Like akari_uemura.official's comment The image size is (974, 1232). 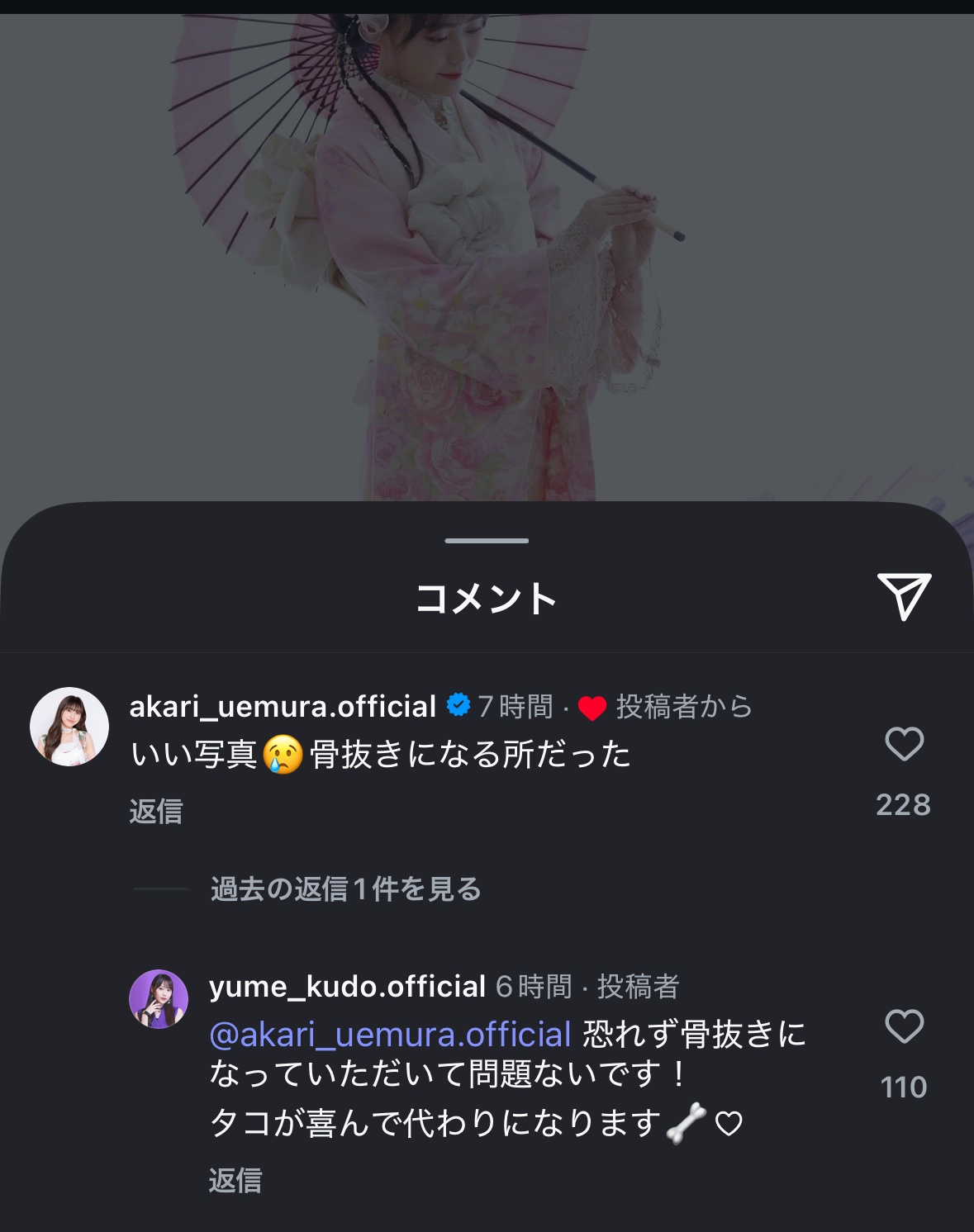click(904, 744)
